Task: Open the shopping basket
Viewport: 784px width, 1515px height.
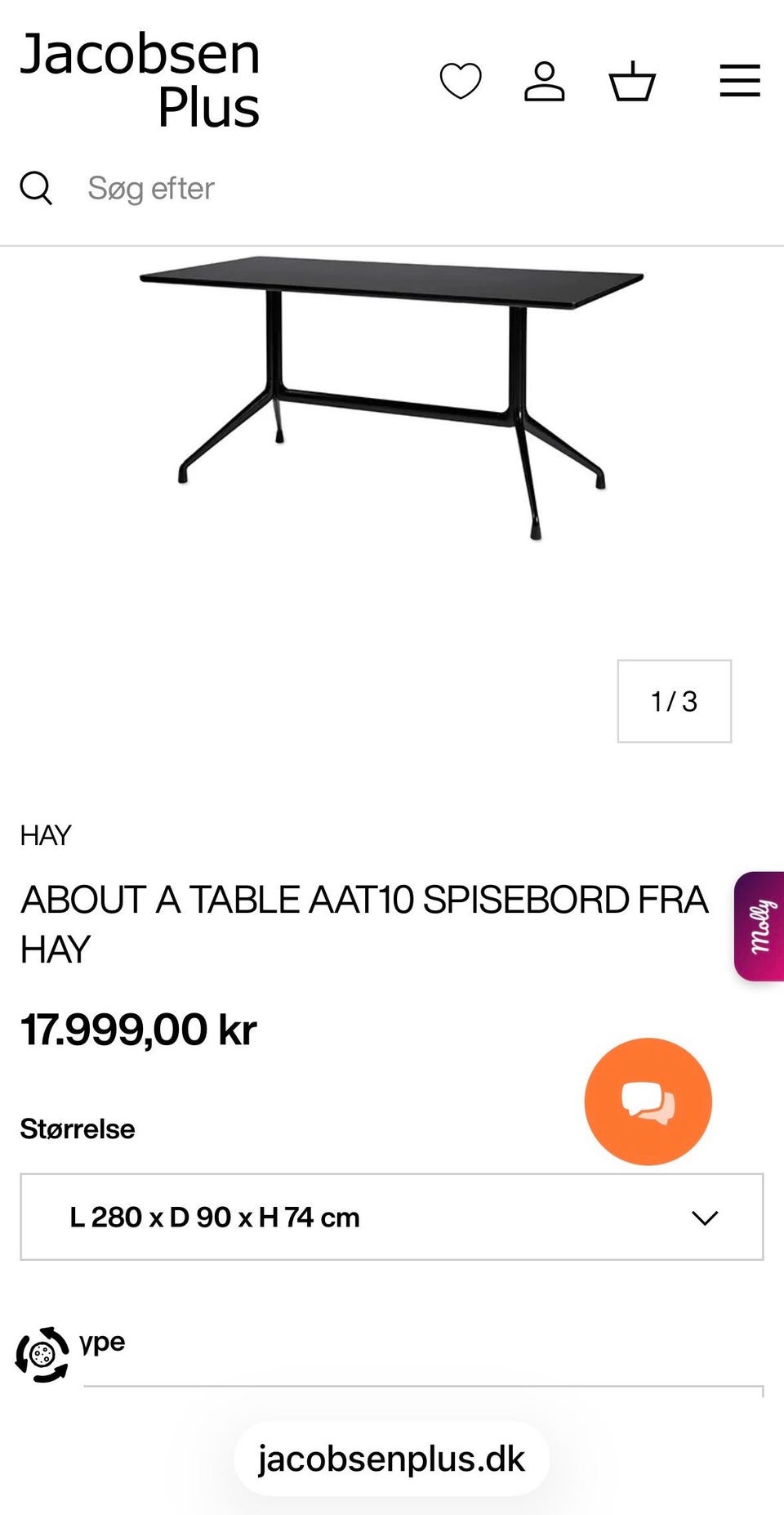Action: click(x=632, y=81)
